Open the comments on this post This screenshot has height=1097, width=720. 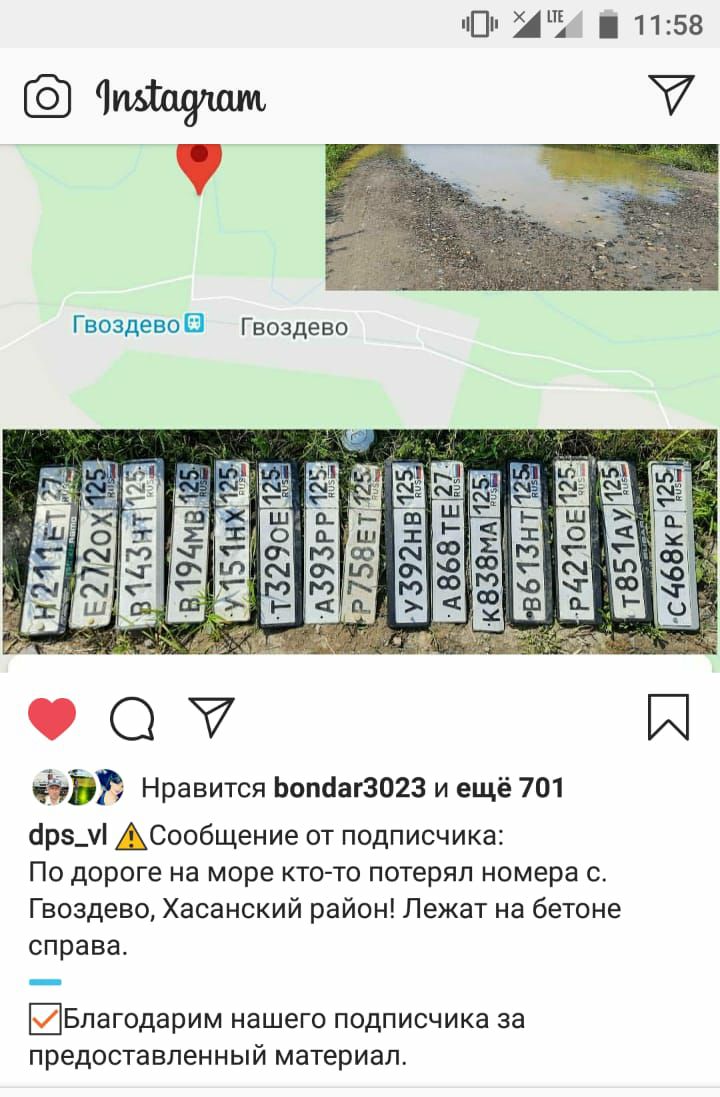click(x=132, y=718)
